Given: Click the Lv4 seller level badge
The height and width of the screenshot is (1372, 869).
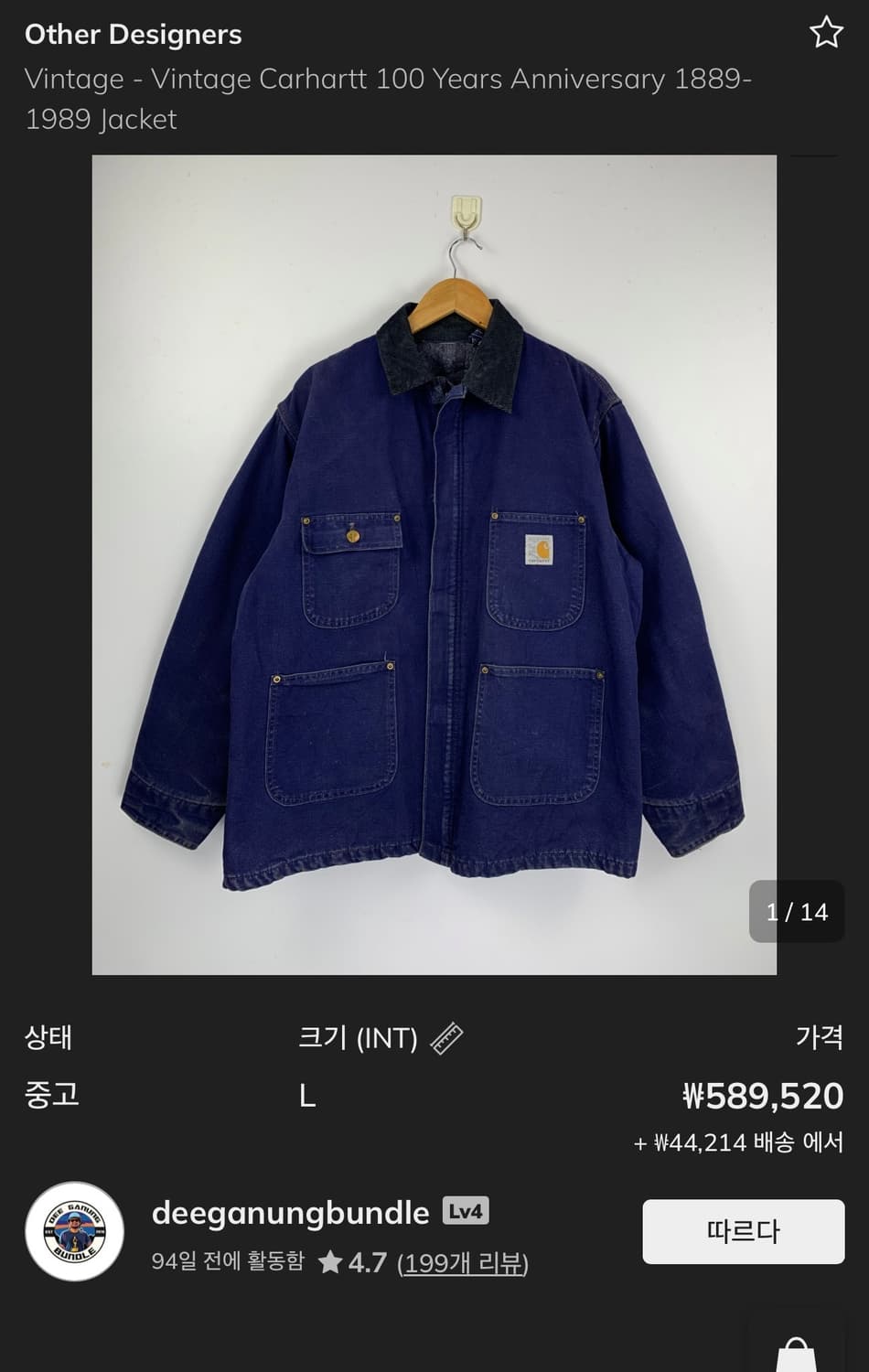Looking at the screenshot, I should pos(465,1210).
